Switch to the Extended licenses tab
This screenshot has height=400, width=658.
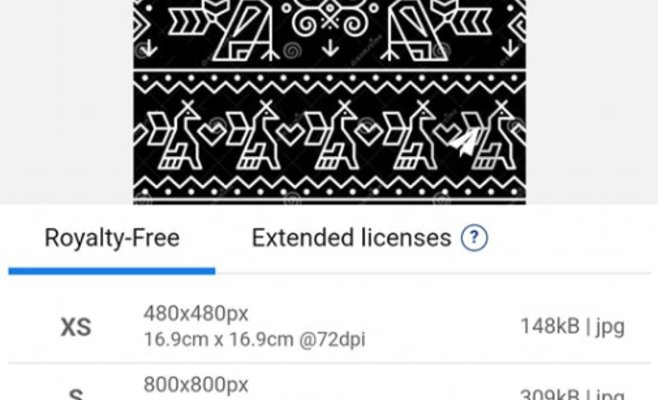coord(351,238)
